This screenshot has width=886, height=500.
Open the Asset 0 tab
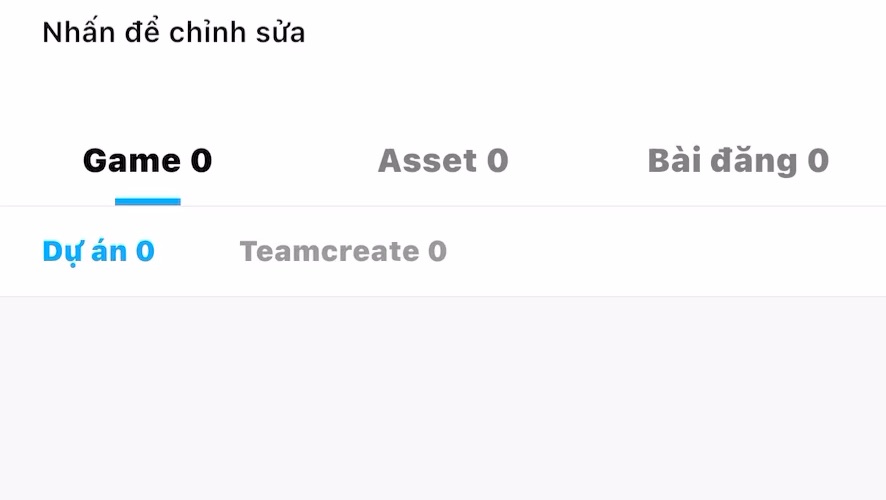point(443,161)
